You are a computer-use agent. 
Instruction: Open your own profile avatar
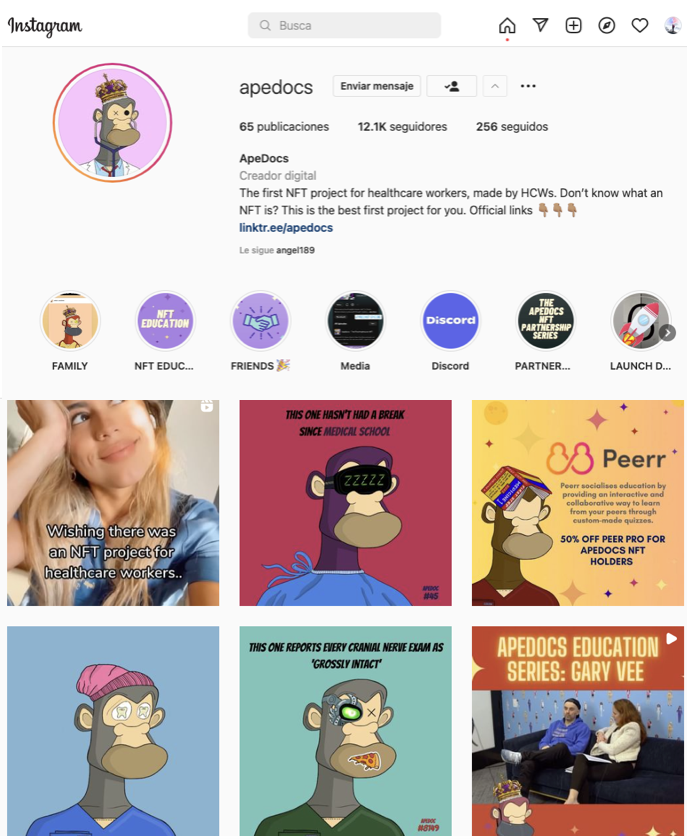673,25
